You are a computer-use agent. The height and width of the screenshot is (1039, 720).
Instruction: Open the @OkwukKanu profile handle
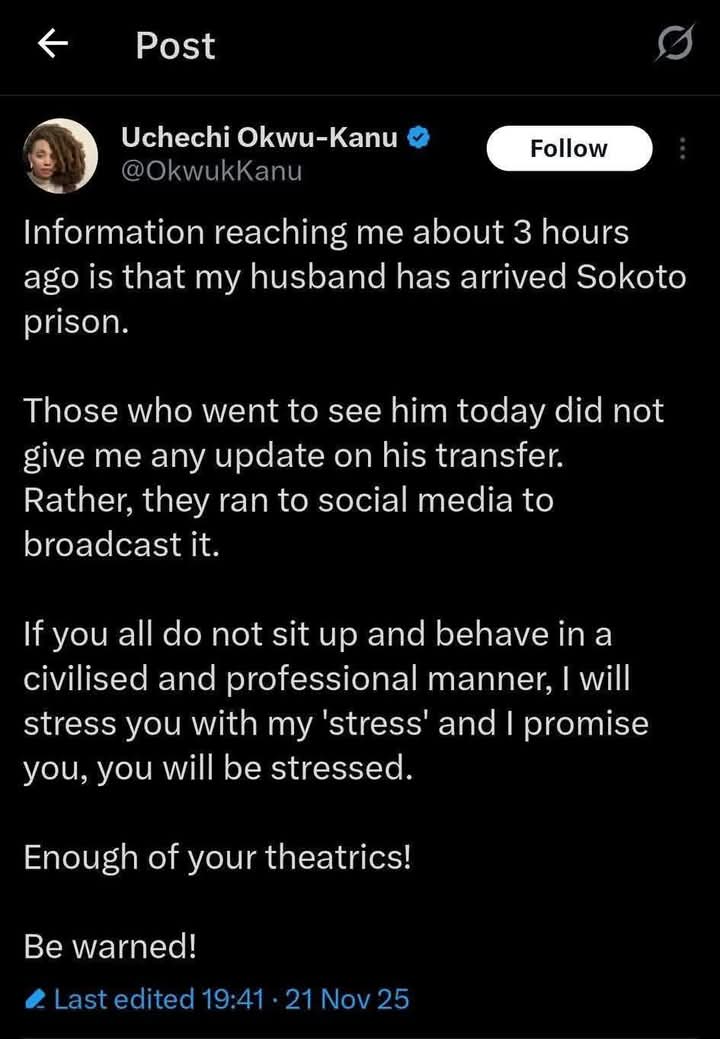pos(211,172)
